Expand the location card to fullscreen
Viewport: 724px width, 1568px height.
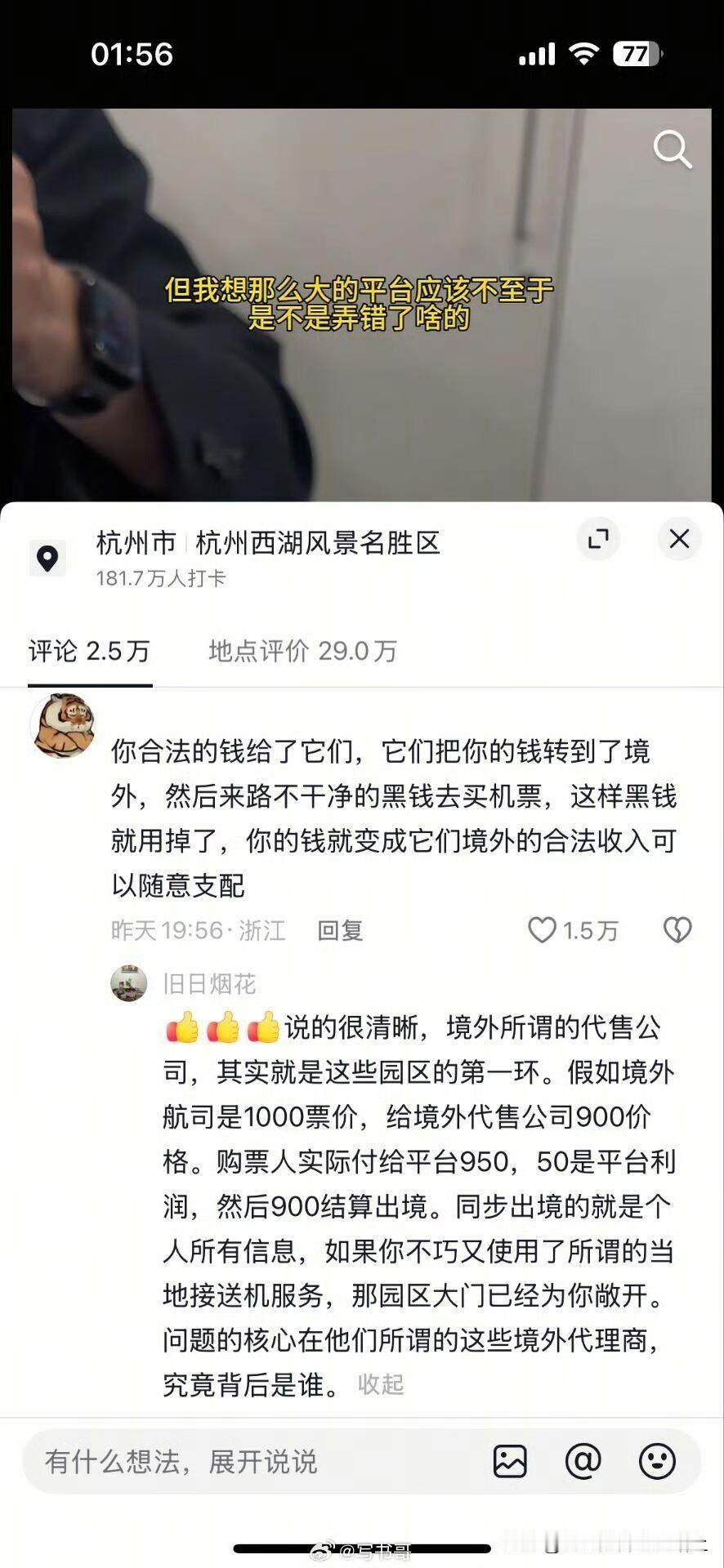tap(599, 539)
